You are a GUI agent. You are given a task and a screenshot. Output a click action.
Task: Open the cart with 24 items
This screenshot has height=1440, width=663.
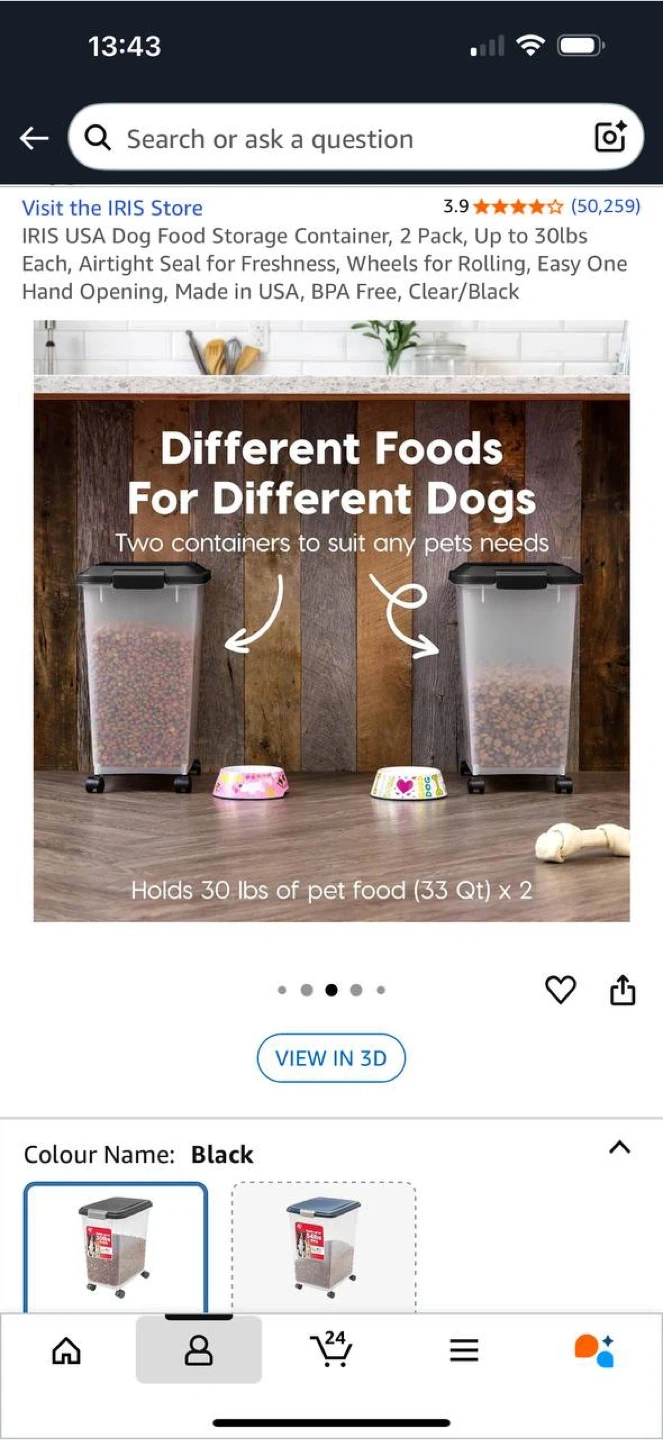pyautogui.click(x=332, y=1350)
